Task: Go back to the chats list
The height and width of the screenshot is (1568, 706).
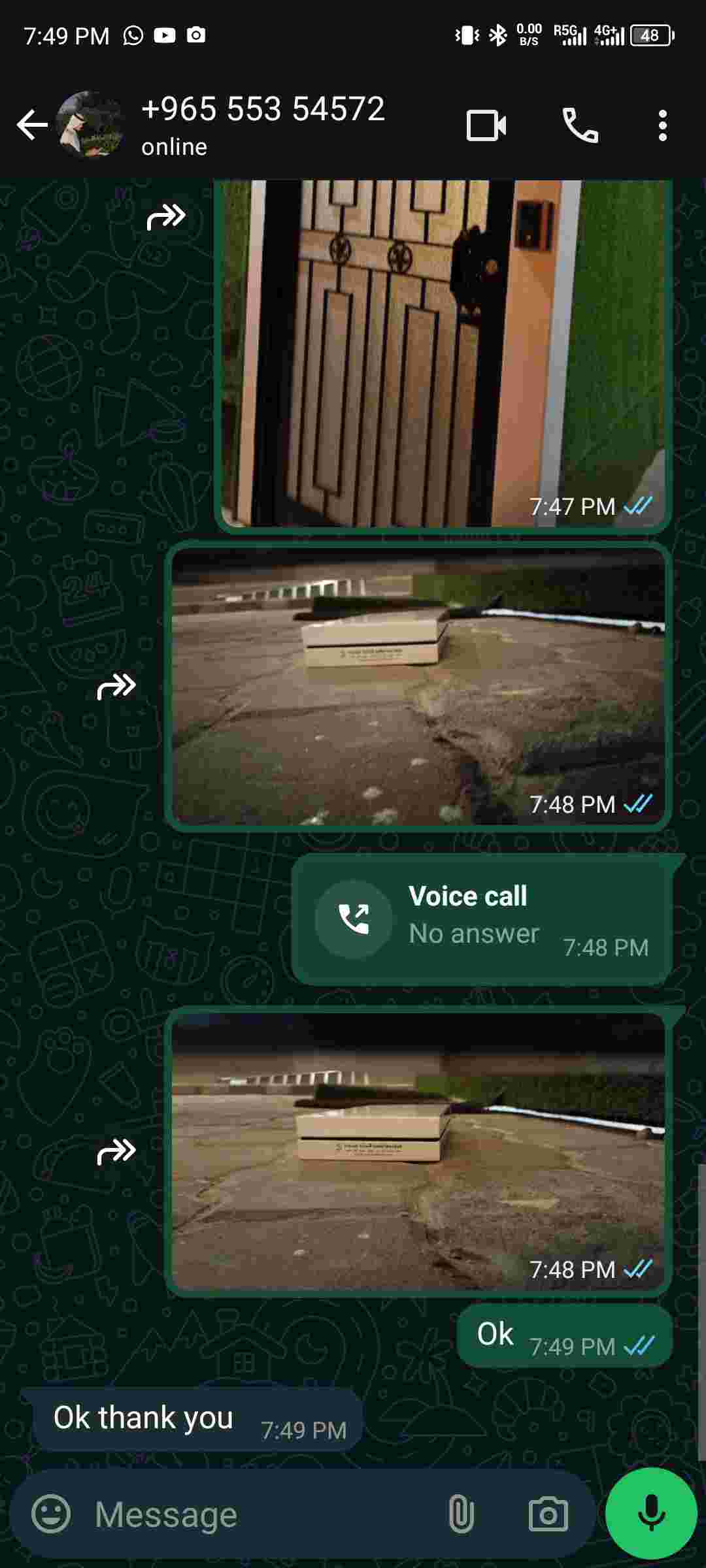Action: coord(31,125)
